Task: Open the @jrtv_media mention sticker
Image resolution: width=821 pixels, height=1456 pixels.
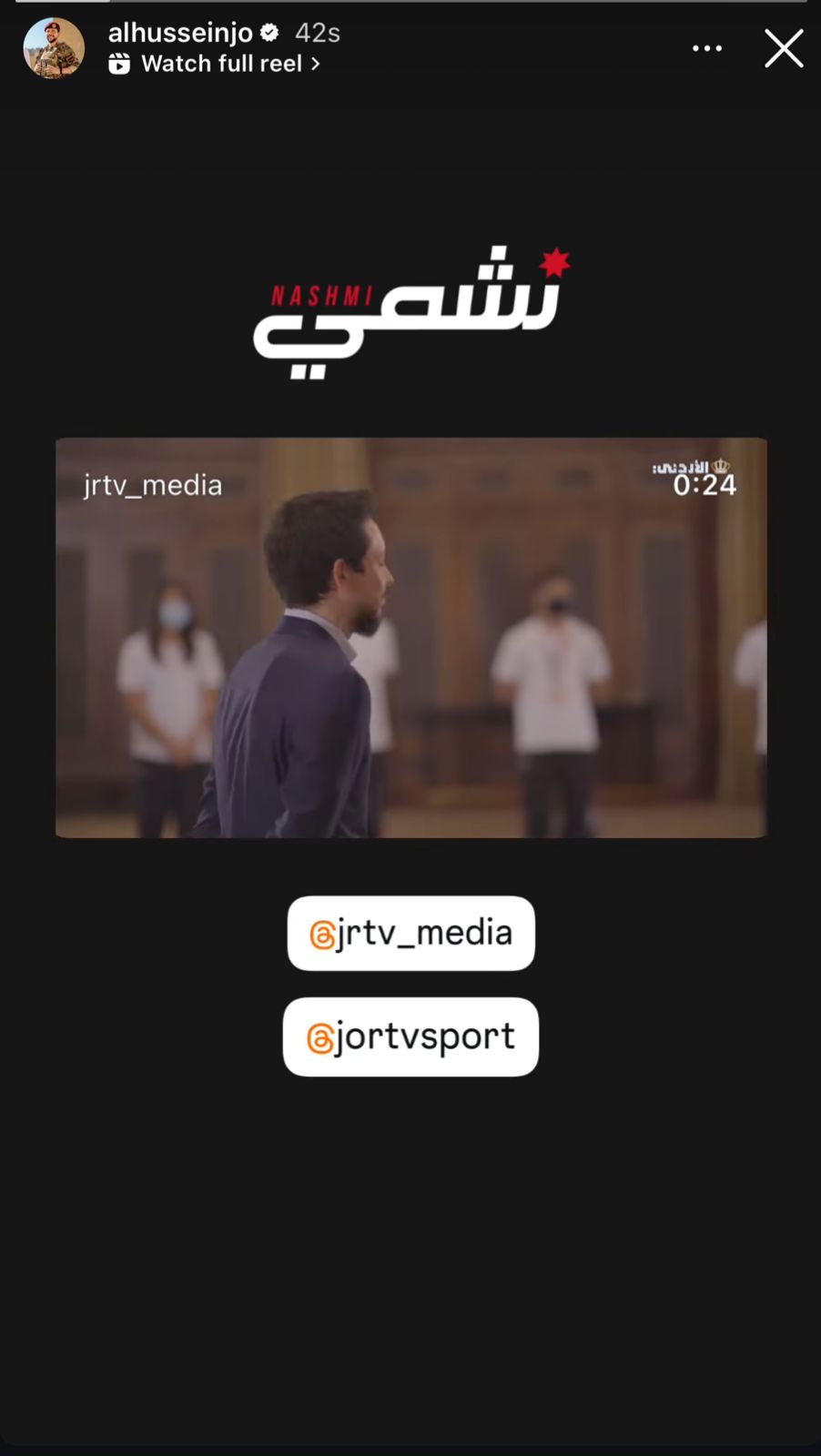Action: (x=410, y=934)
